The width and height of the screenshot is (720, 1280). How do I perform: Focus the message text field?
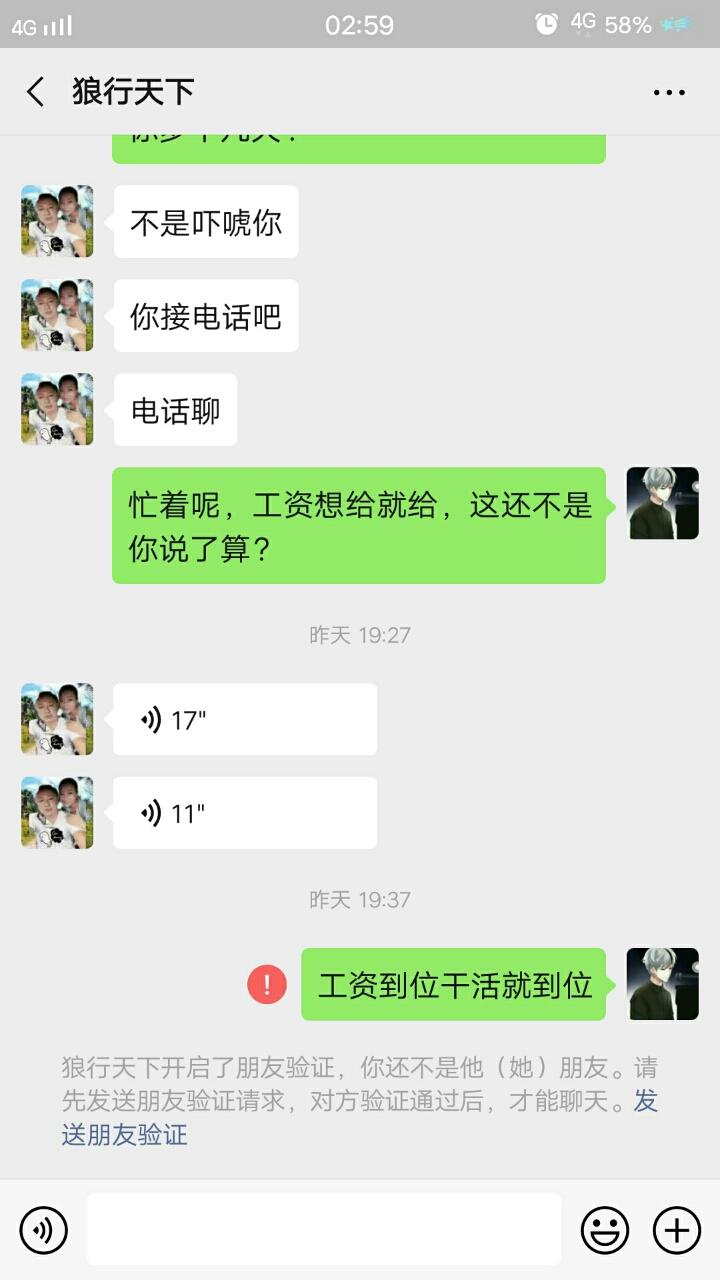tap(323, 1230)
